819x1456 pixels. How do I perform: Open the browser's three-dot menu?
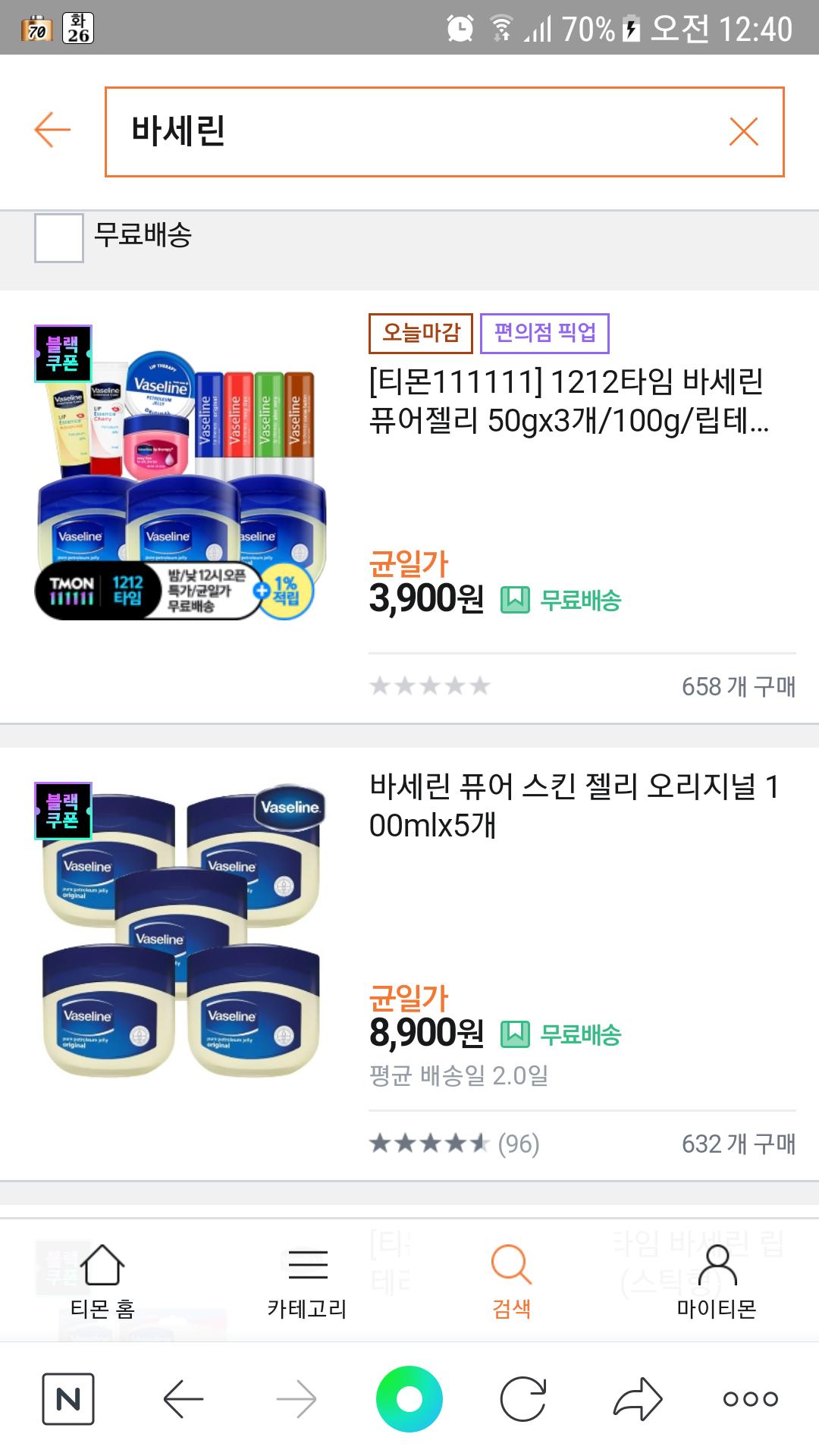[x=751, y=1399]
